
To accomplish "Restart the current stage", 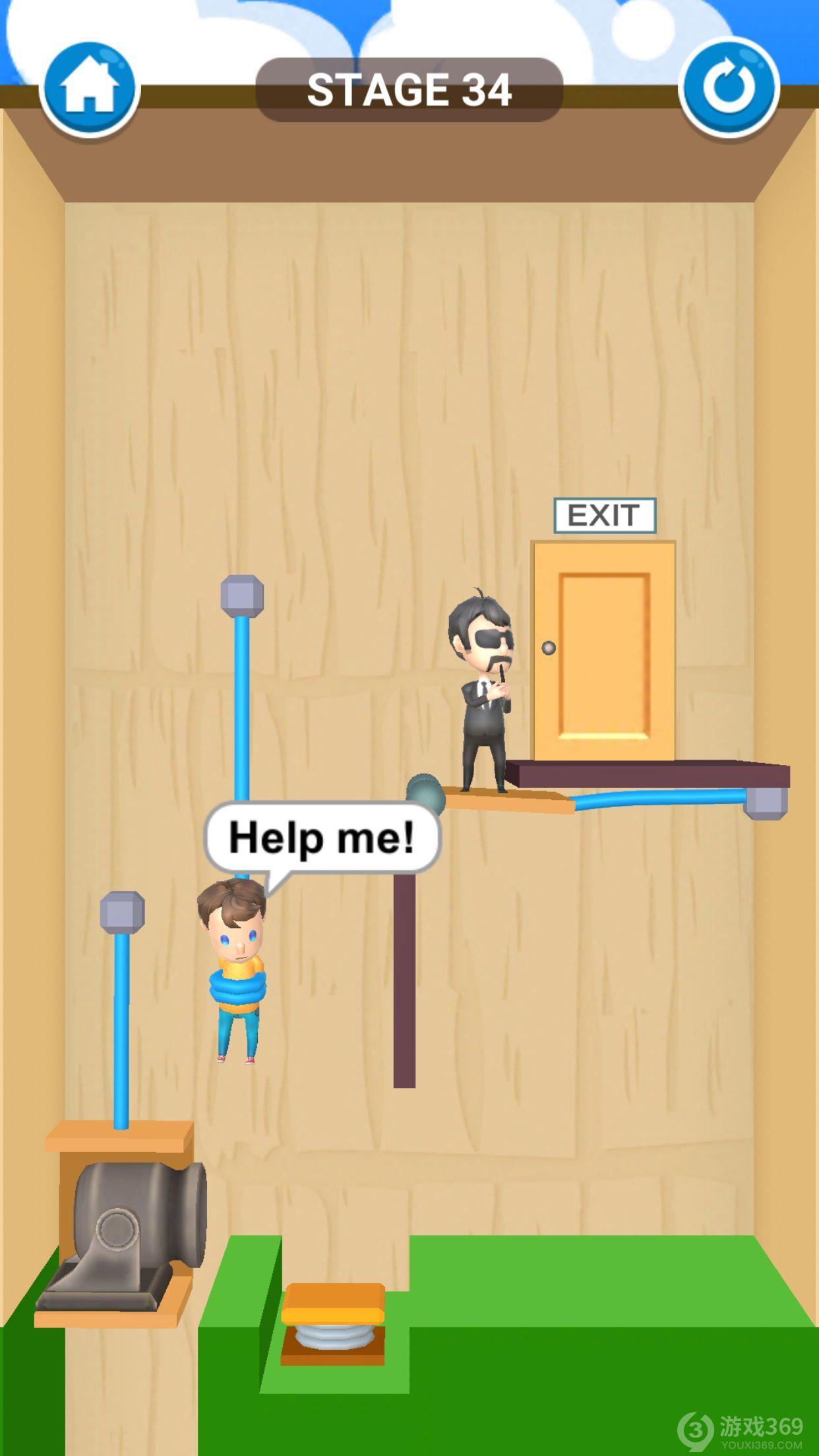I will (x=729, y=88).
